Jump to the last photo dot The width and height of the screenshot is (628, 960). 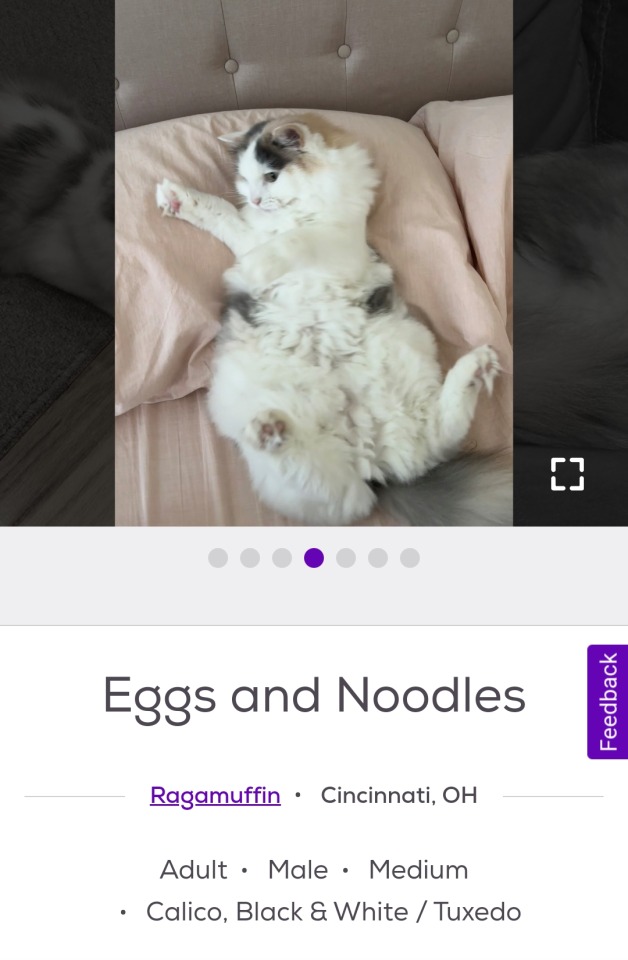(x=410, y=558)
